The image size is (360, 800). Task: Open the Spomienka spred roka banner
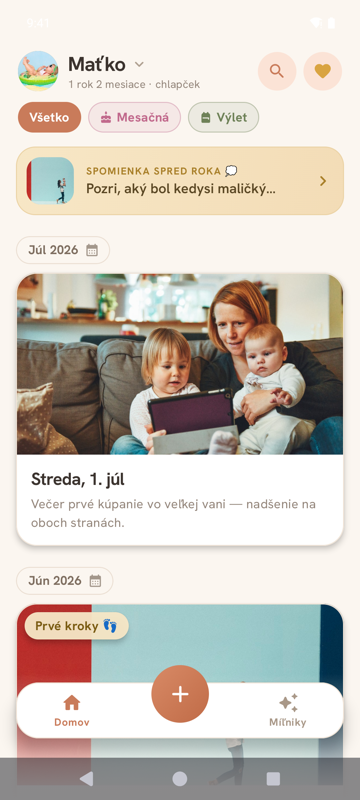(x=180, y=181)
